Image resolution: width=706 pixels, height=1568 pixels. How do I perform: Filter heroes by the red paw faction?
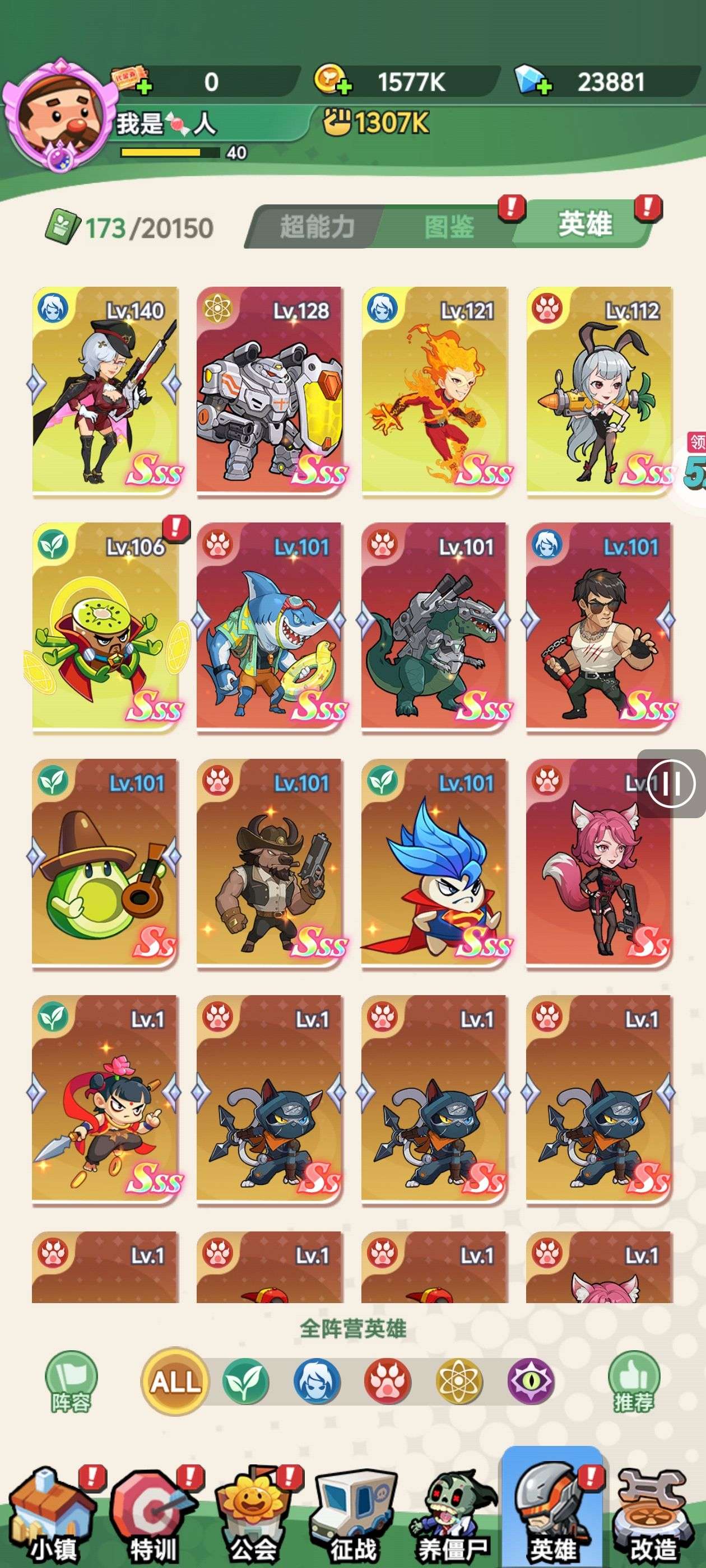pos(387,1382)
